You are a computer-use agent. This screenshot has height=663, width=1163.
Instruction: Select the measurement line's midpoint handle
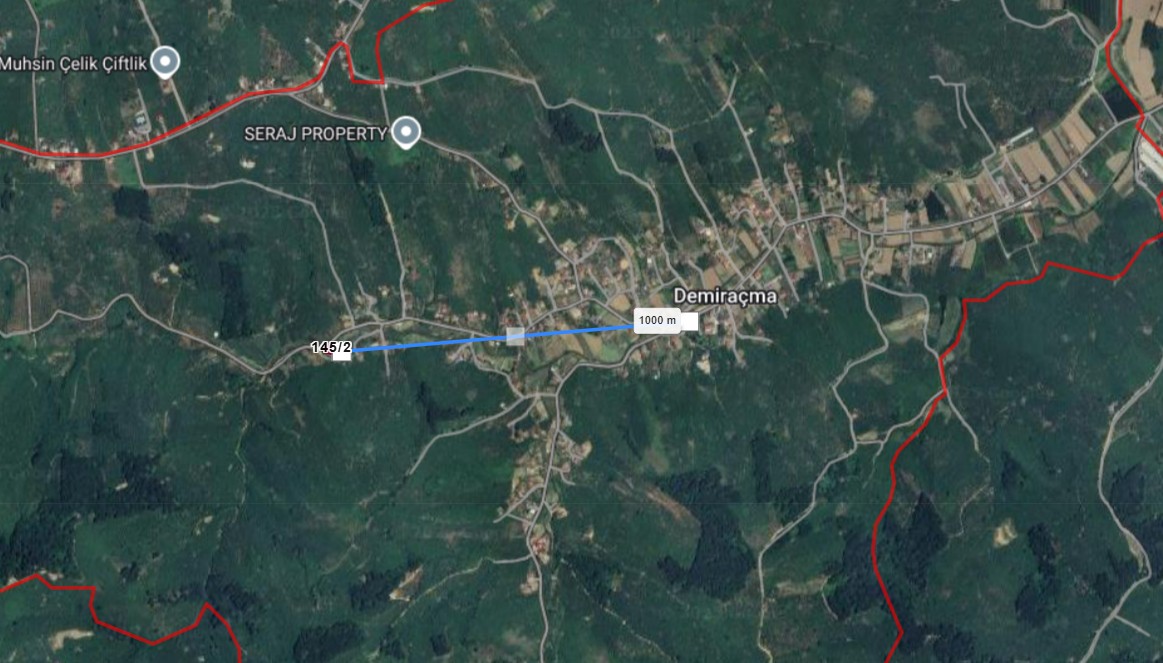pos(515,336)
